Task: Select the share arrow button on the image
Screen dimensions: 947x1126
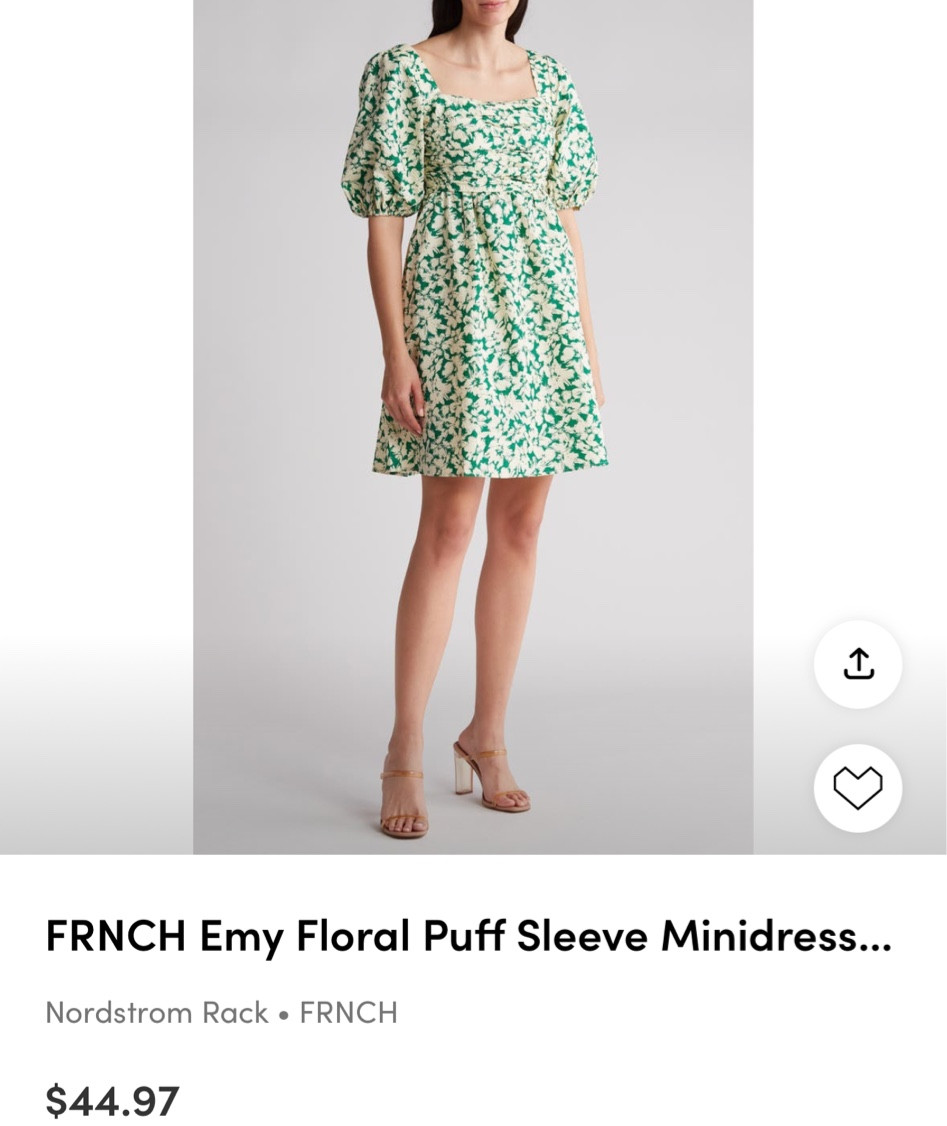Action: click(858, 664)
